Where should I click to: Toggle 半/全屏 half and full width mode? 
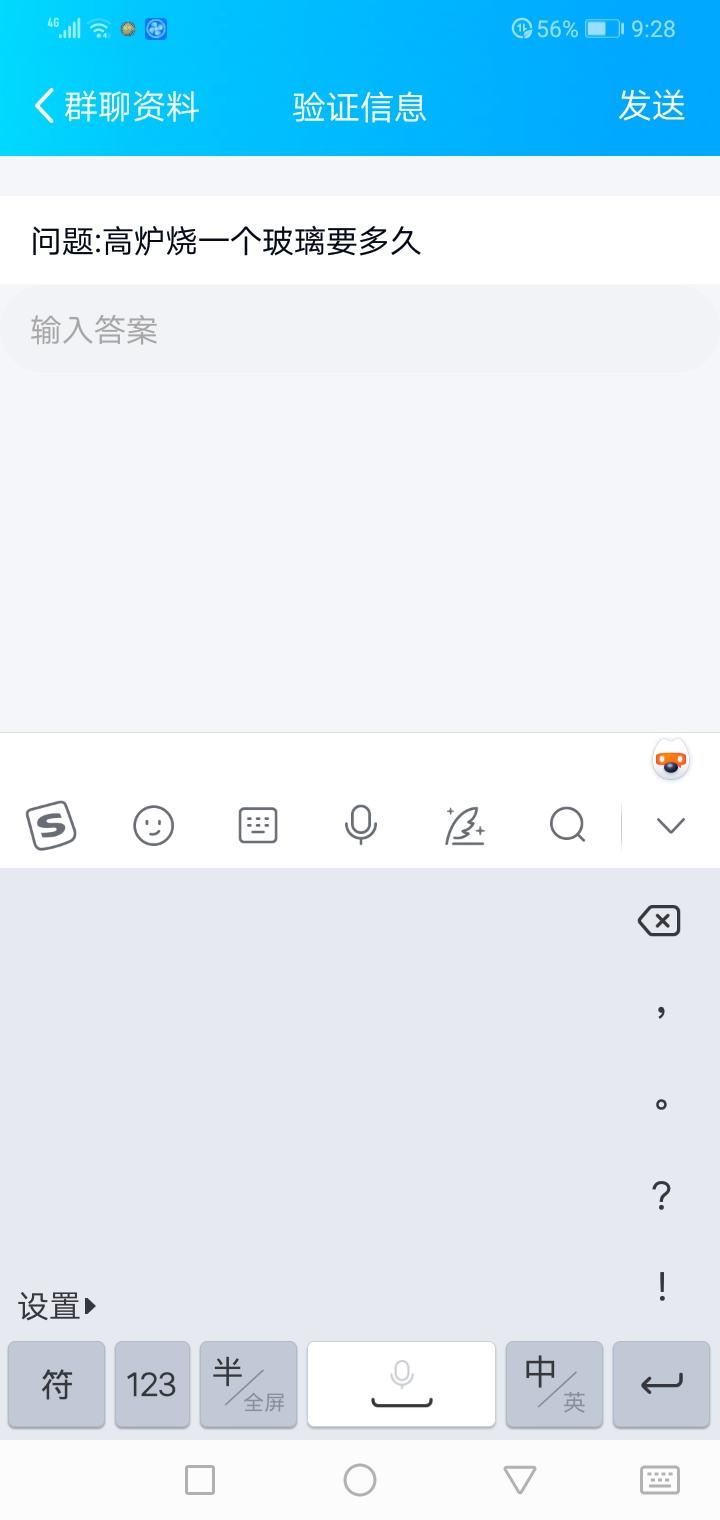(248, 1384)
